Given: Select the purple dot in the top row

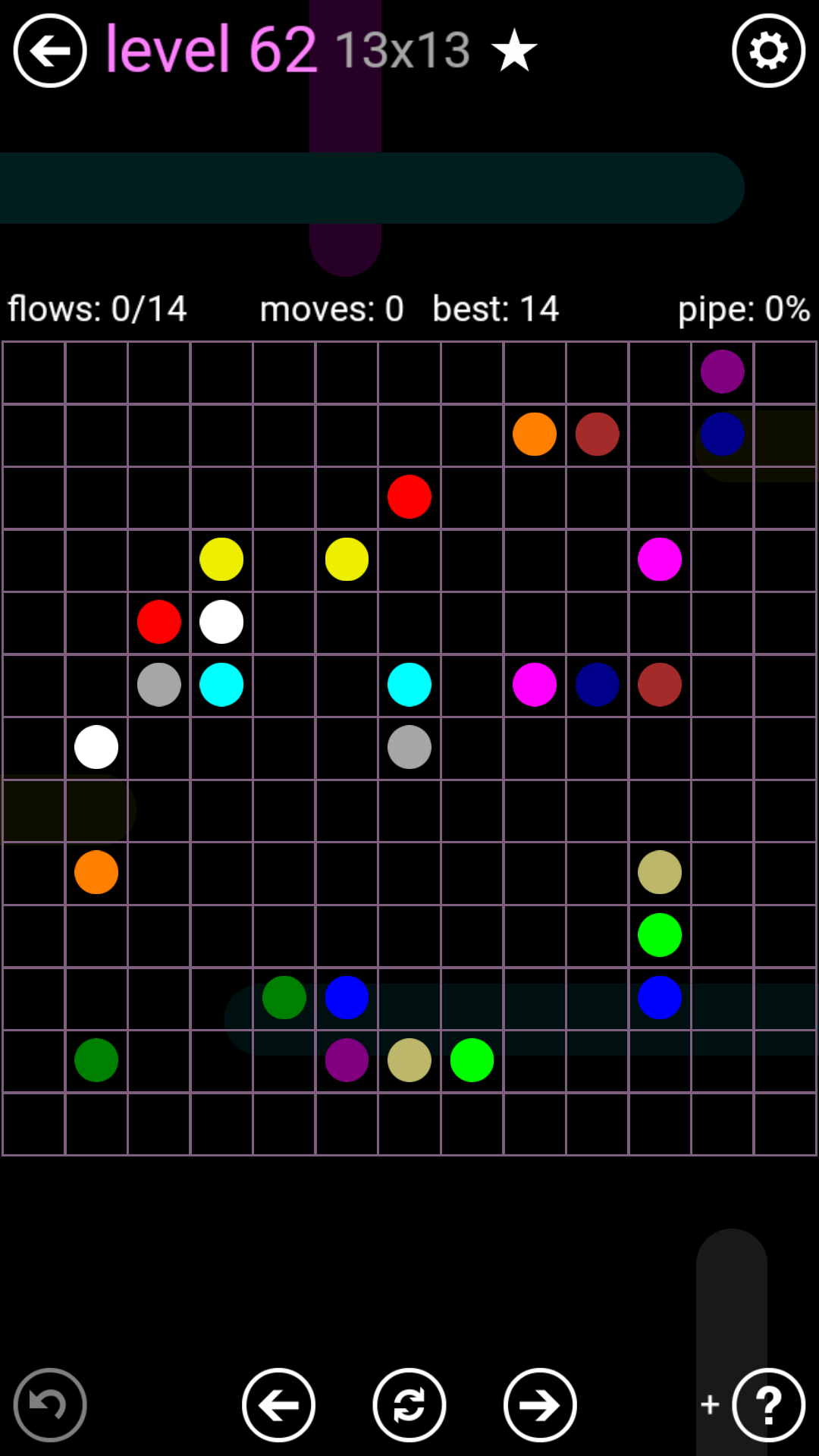Looking at the screenshot, I should [722, 372].
